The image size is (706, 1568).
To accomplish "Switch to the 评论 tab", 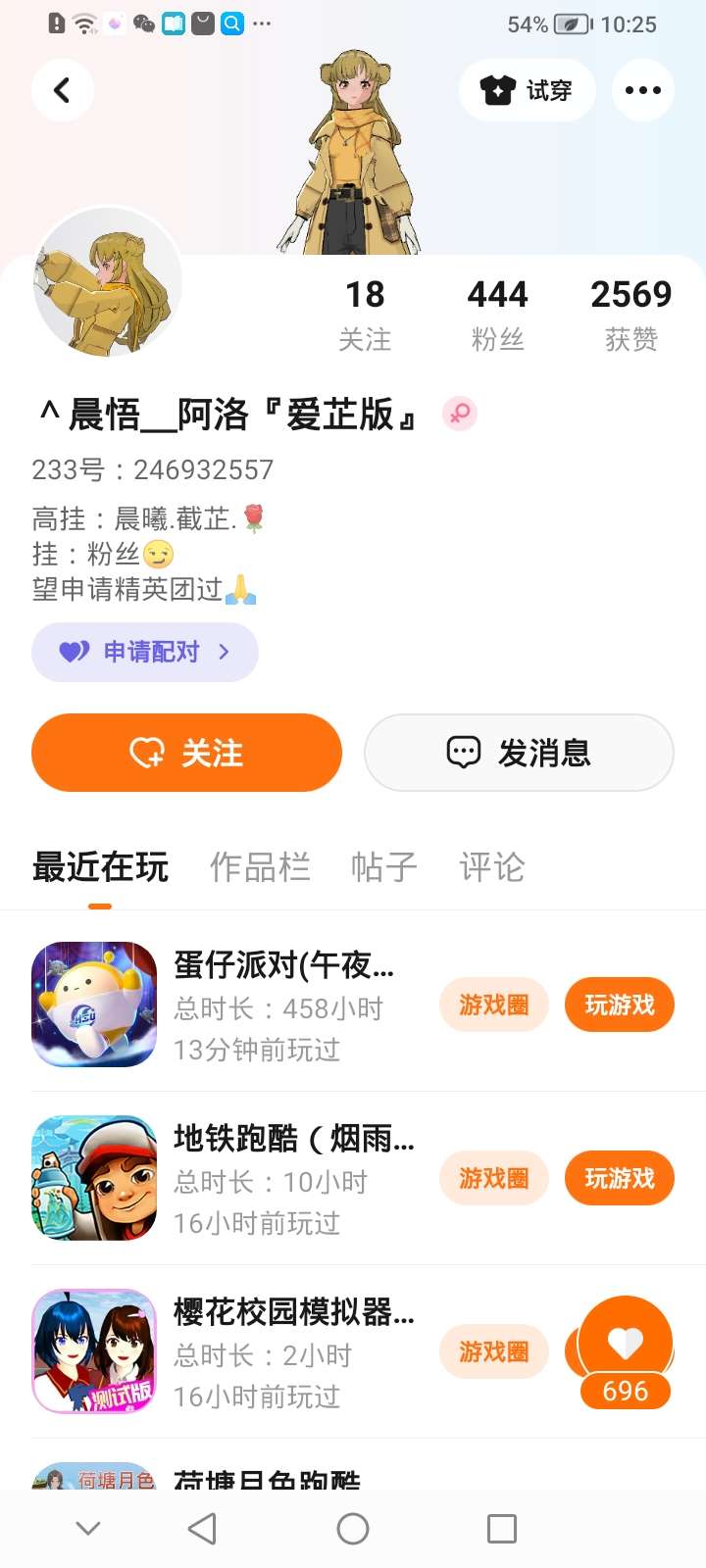I will (x=491, y=867).
